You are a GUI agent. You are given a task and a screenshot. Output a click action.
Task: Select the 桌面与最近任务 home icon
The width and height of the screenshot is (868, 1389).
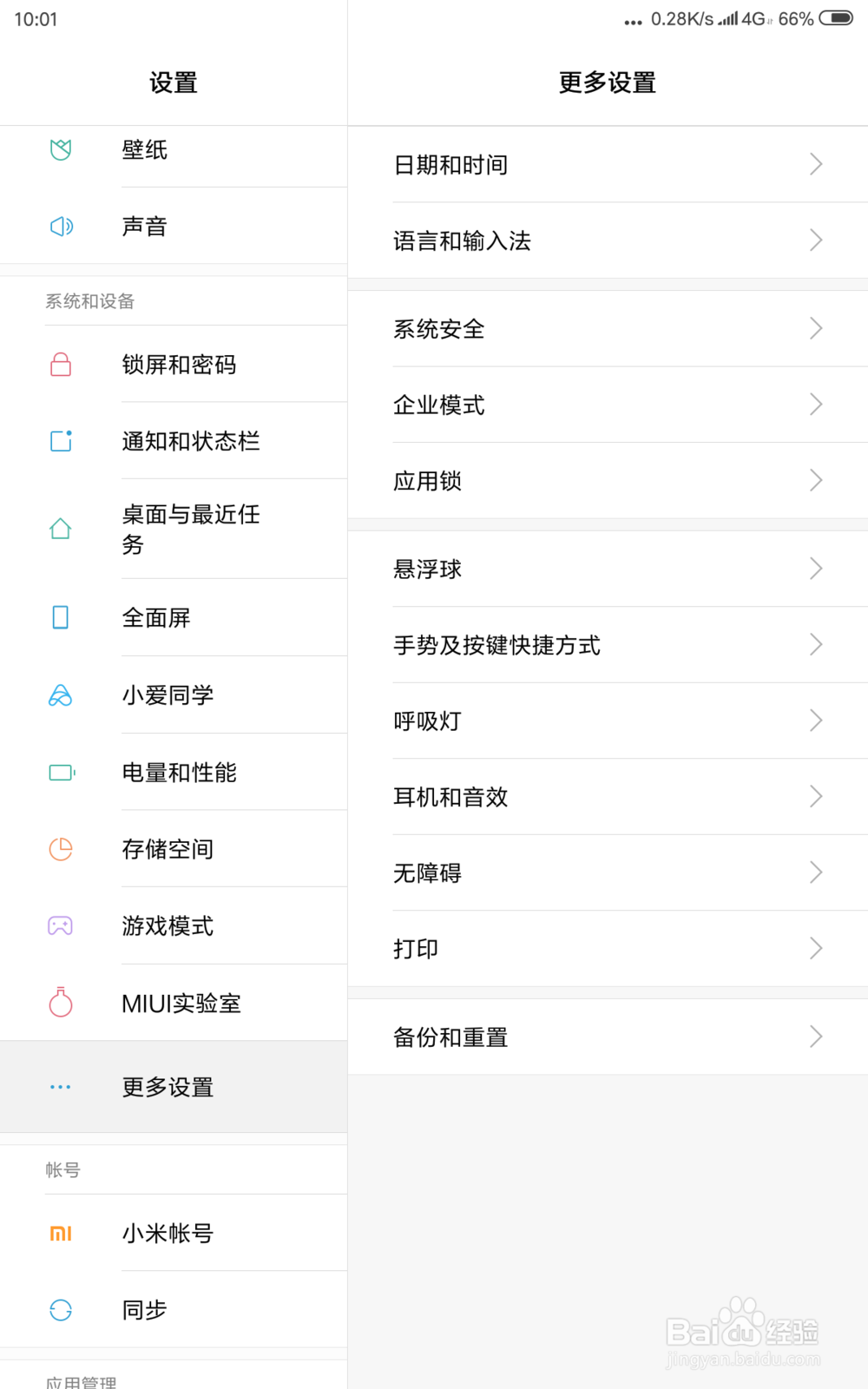coord(60,528)
